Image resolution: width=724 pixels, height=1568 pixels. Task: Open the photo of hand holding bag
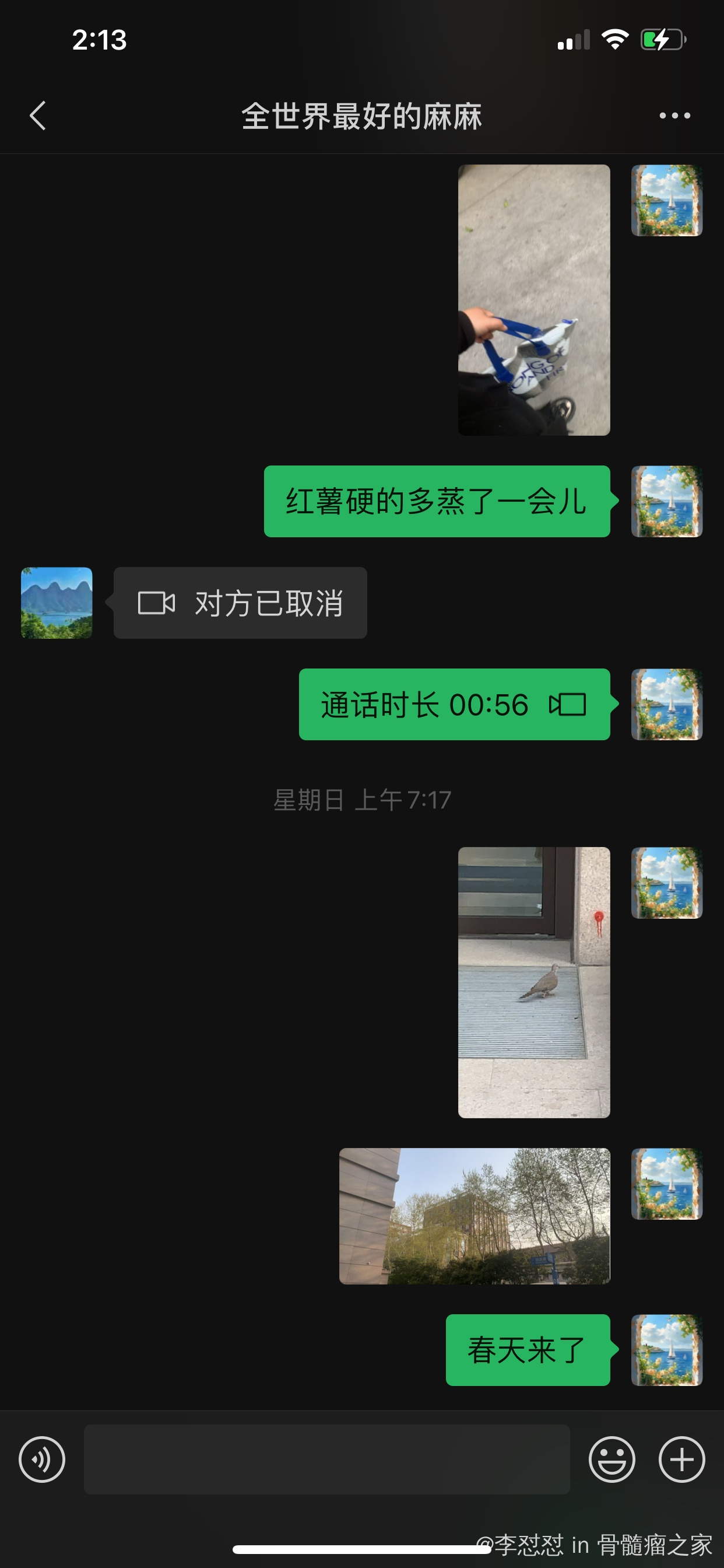coord(533,300)
